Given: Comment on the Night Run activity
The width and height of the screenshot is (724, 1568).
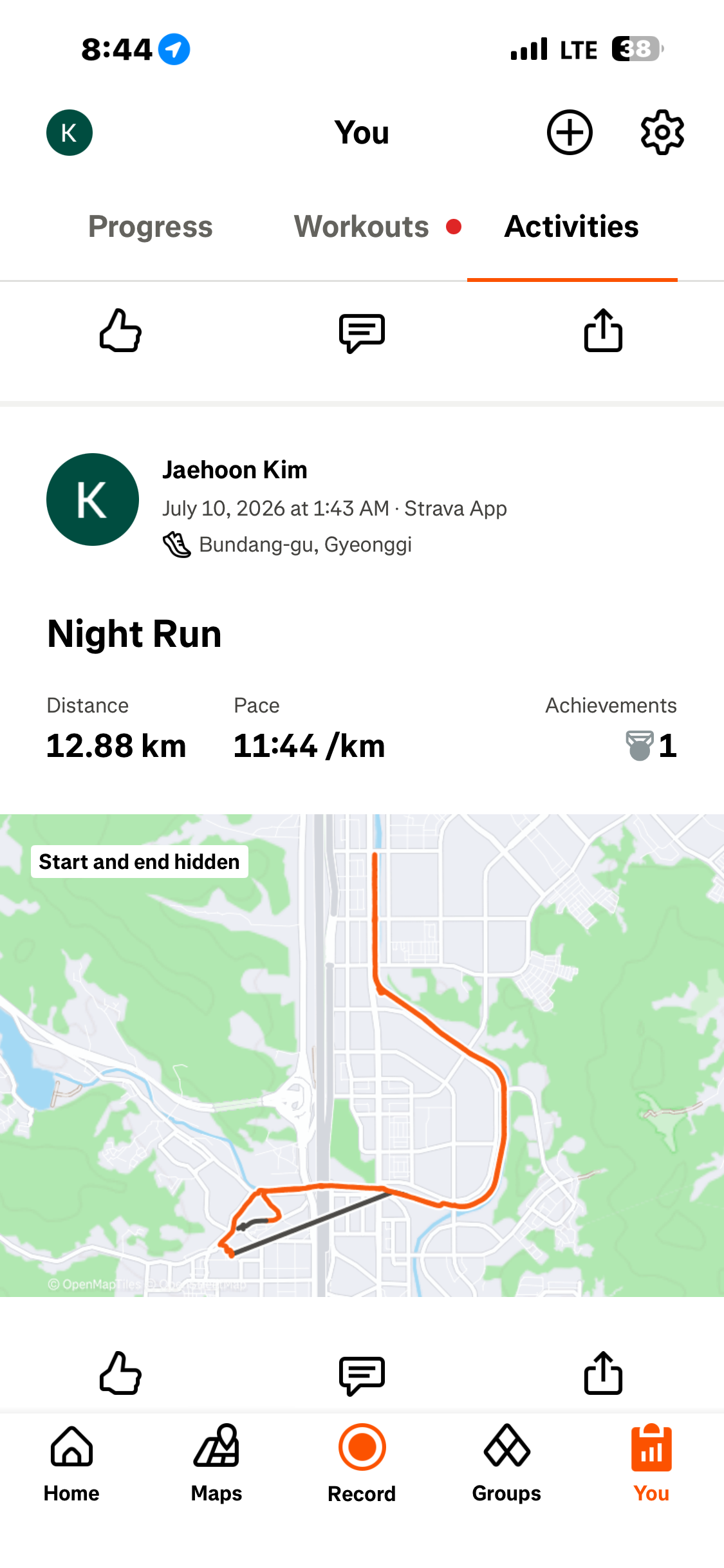Looking at the screenshot, I should coord(362,1376).
